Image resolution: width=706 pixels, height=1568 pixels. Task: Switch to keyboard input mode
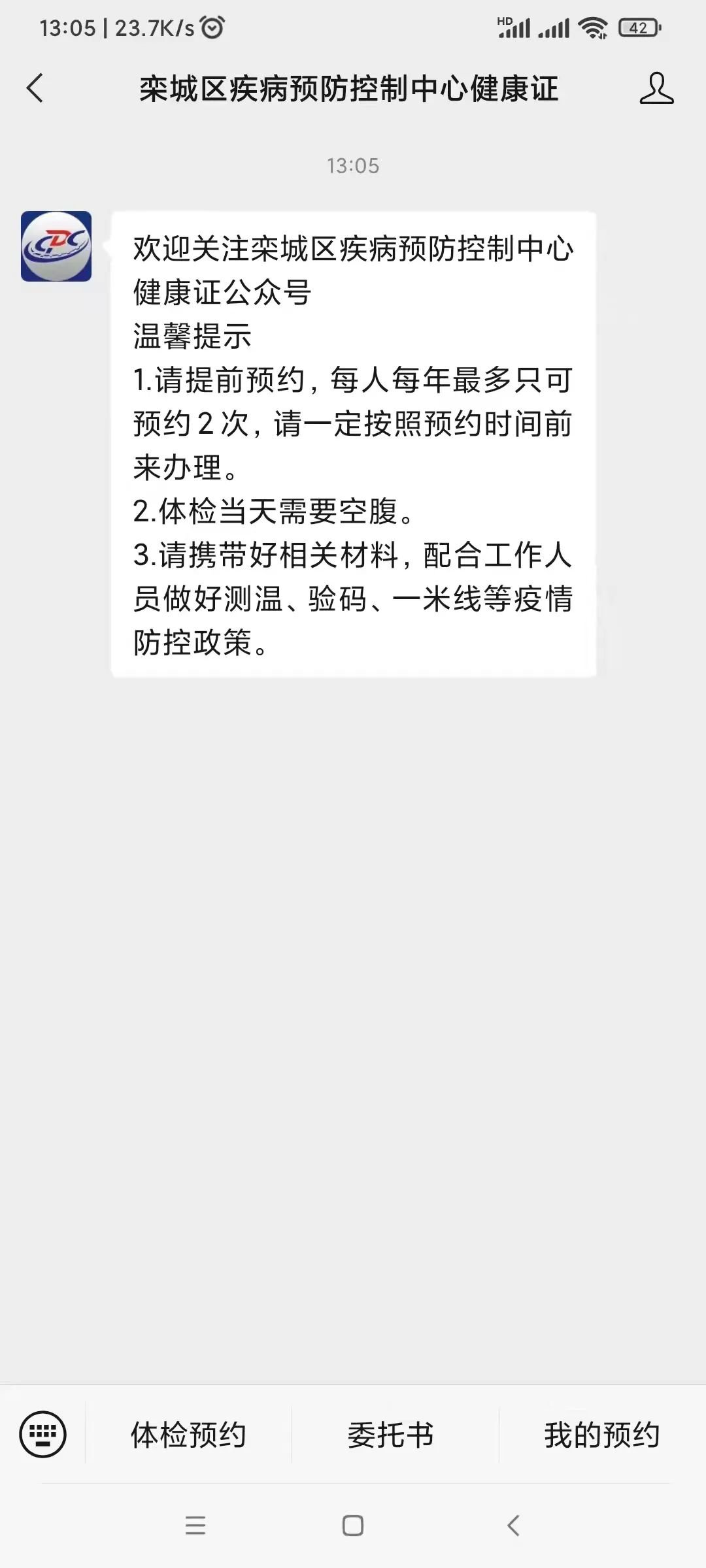point(43,1435)
